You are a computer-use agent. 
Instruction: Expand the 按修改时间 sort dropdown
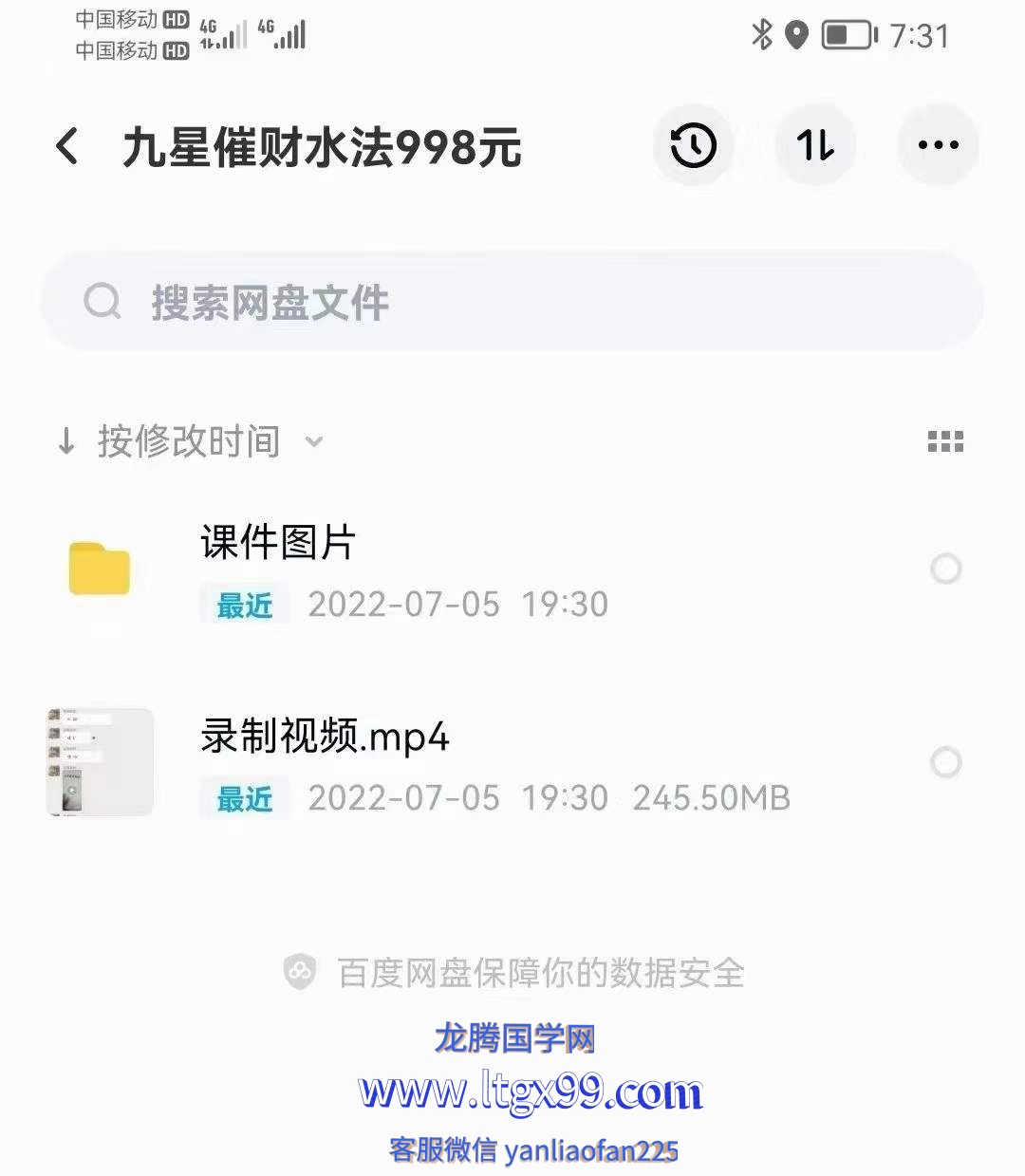190,441
